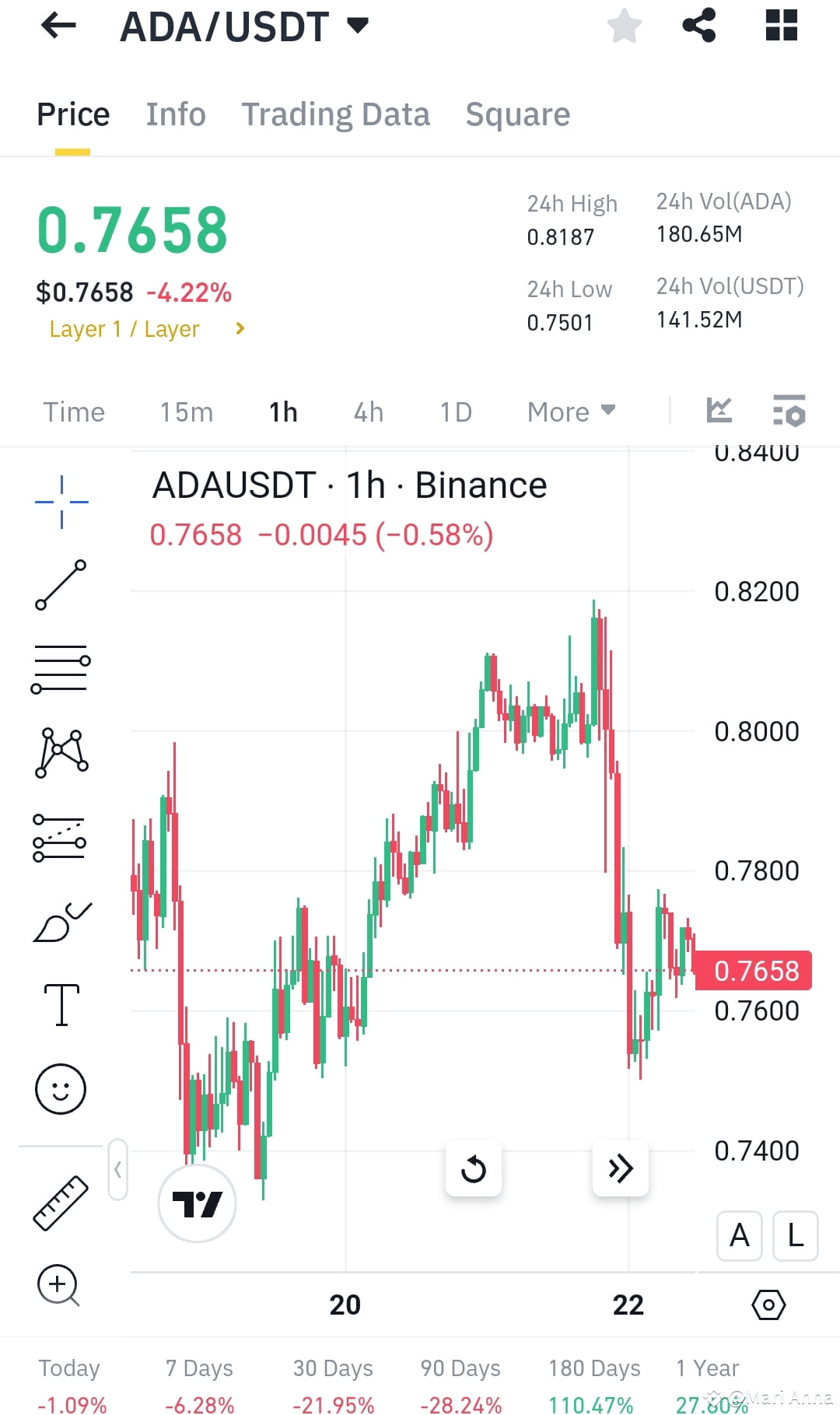Select the crosshair tool
840x1415 pixels.
coord(60,500)
